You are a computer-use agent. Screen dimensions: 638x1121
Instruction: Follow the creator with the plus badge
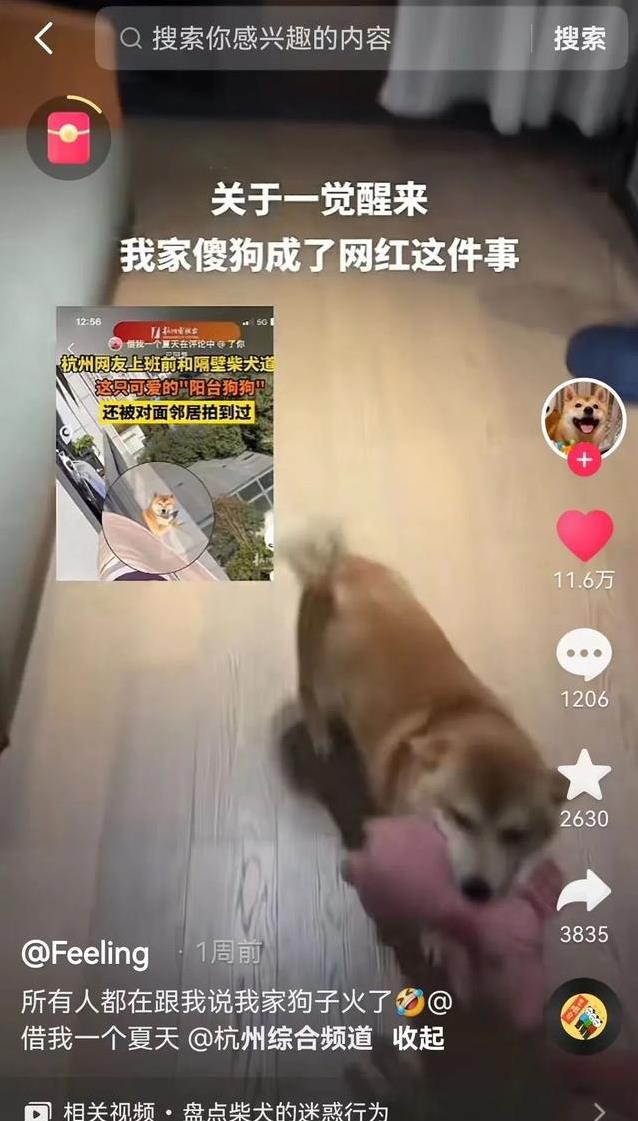click(x=583, y=460)
